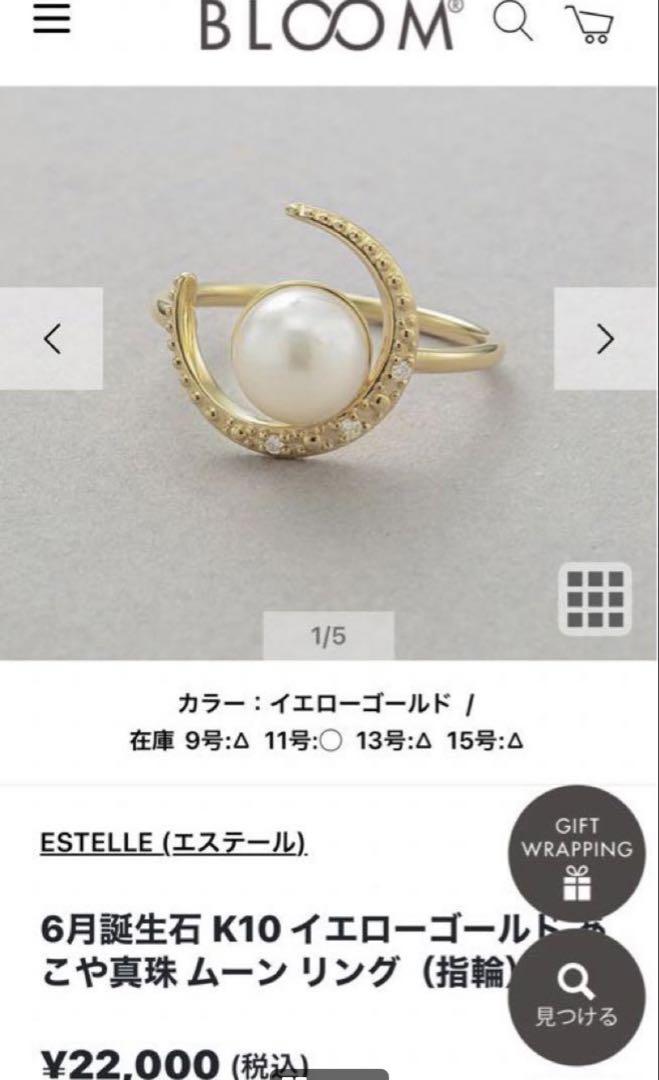Screen dimensions: 659x1080
Task: Open the pearl ring product image
Action: coord(328,373)
